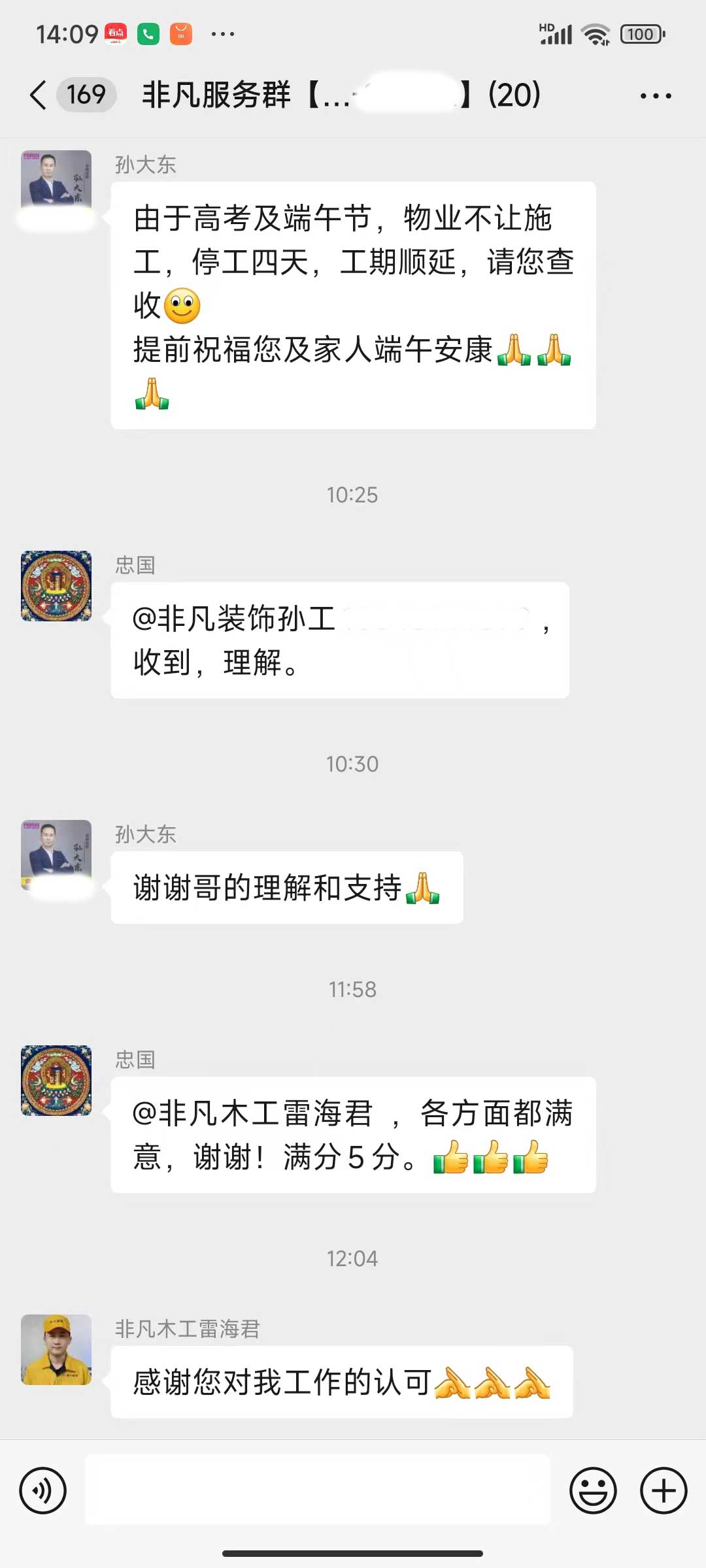Open 非凡木工雷海君's profile avatar
706x1568 pixels.
tap(56, 1350)
